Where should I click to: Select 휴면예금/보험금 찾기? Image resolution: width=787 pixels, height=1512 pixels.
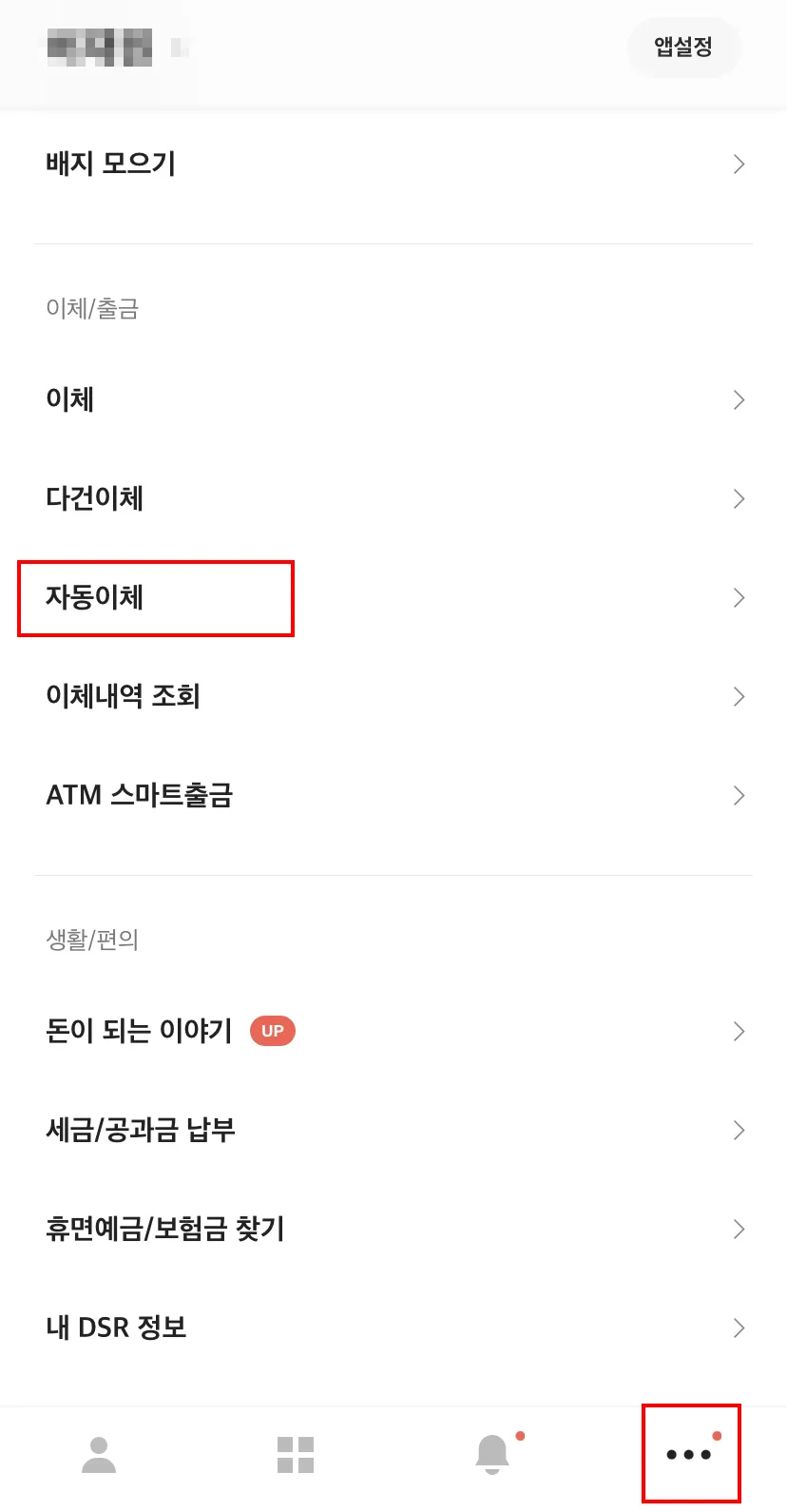click(x=165, y=1229)
